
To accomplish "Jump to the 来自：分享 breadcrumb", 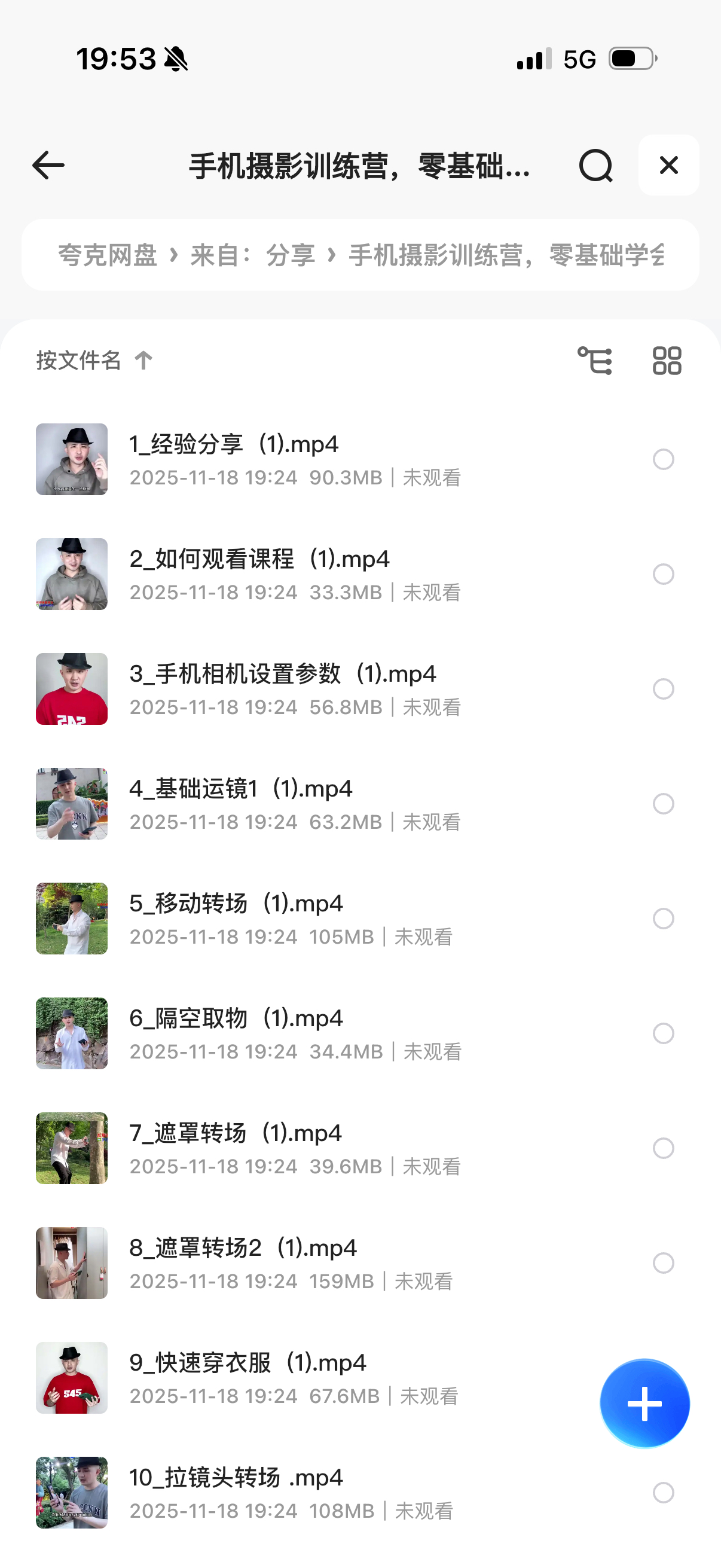I will [x=252, y=255].
